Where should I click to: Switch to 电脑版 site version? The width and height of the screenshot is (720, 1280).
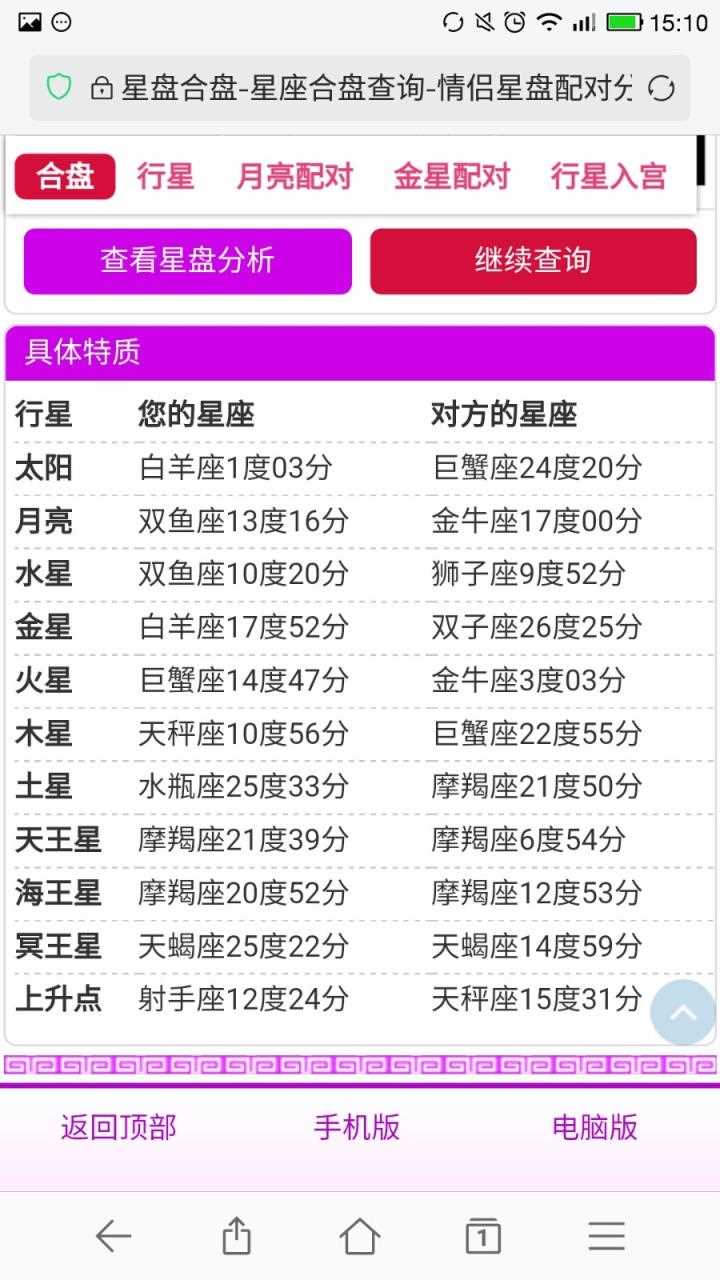[595, 1126]
